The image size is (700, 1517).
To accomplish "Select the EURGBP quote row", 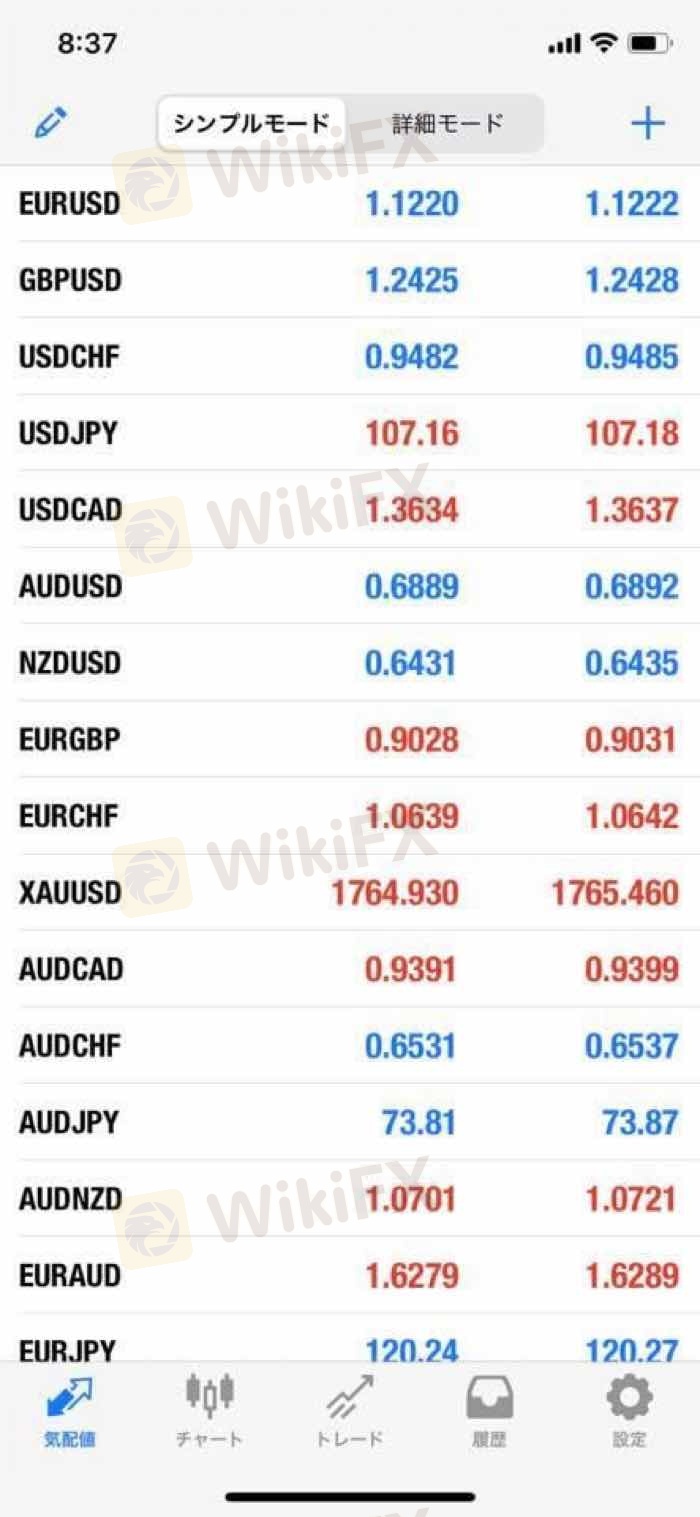I will pos(350,739).
